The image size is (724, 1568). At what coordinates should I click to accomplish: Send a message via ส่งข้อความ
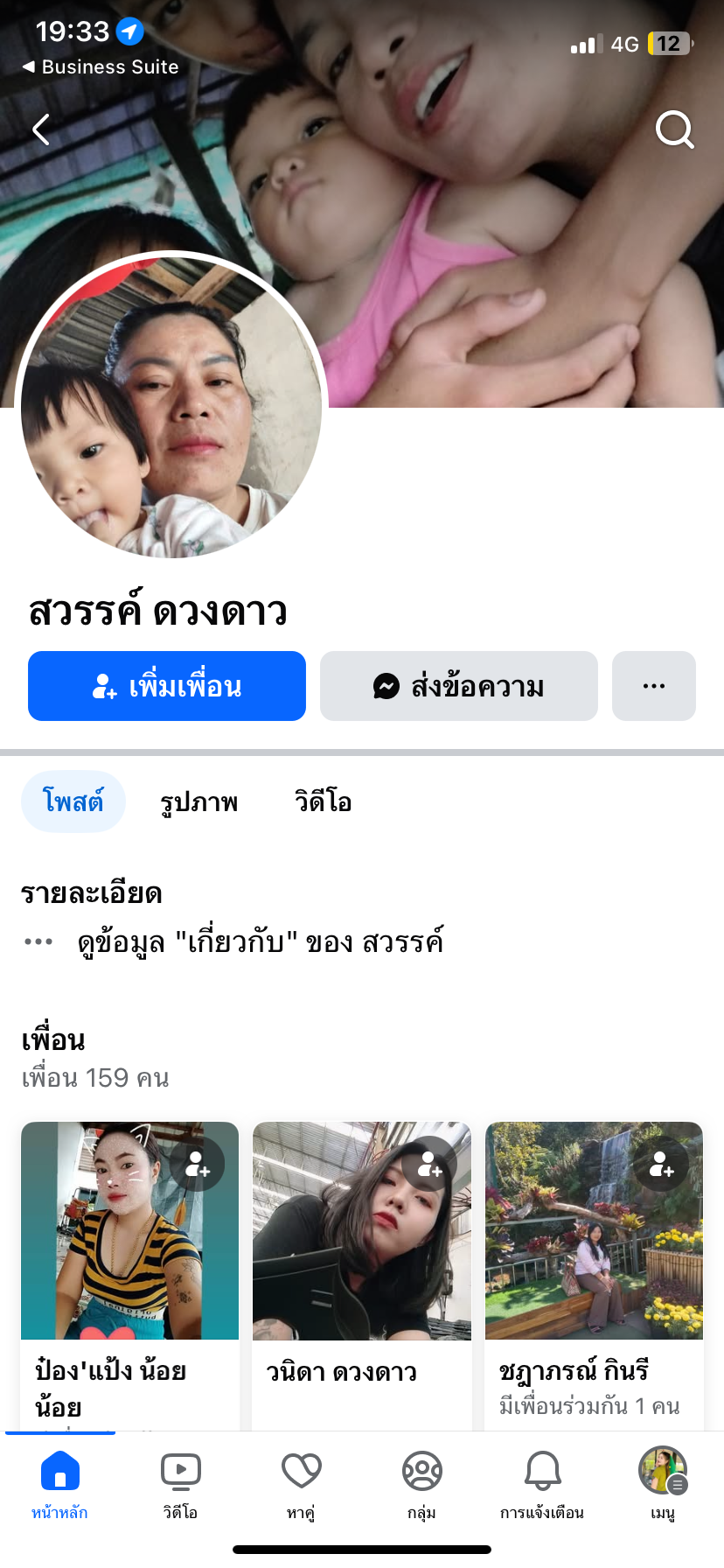[x=458, y=686]
